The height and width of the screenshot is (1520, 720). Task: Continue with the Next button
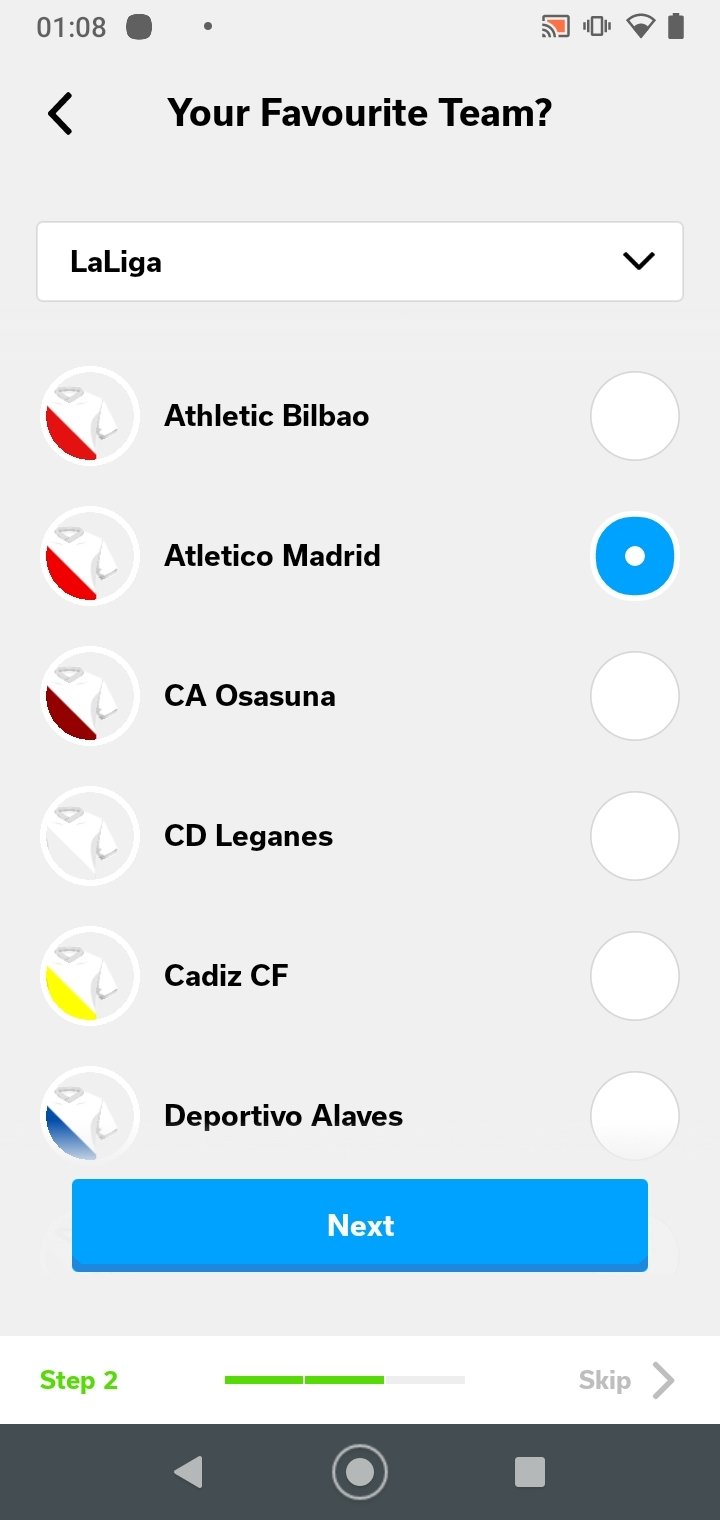coord(360,1226)
